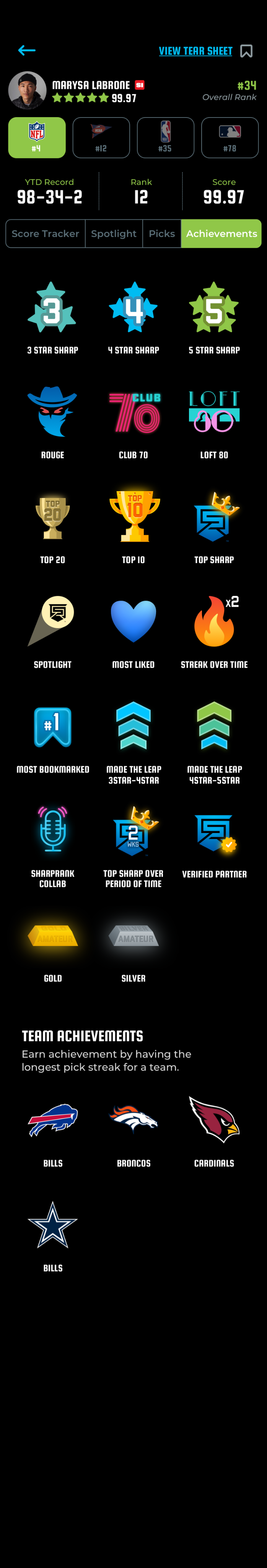Go back using the arrow icon

pos(26,51)
